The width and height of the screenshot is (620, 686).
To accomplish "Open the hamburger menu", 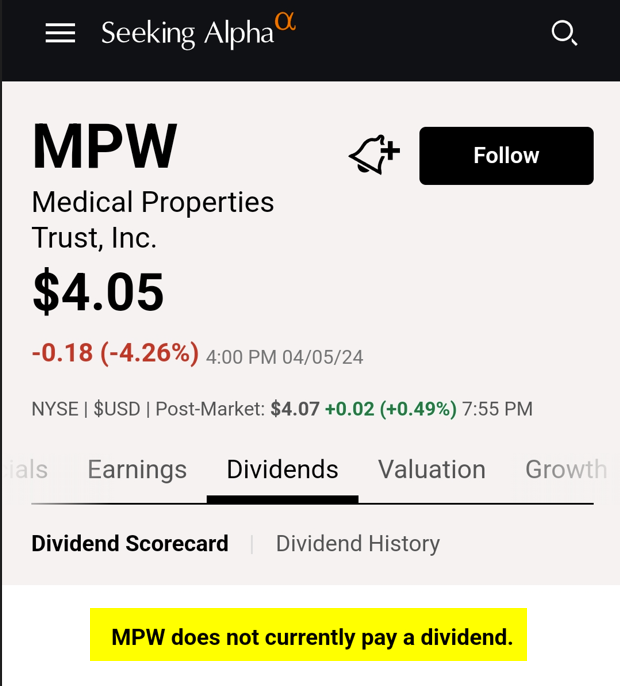I will (x=60, y=33).
